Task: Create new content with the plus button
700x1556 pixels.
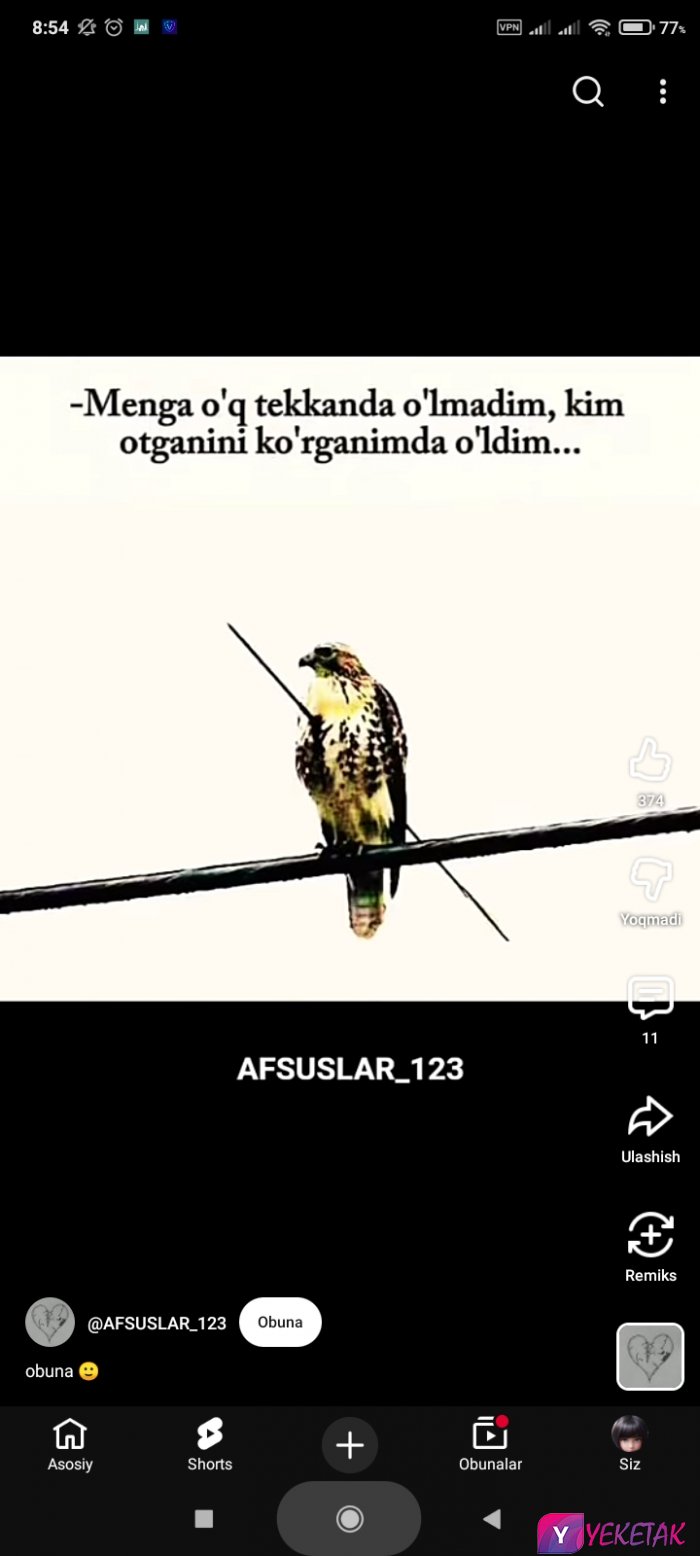Action: (350, 1445)
